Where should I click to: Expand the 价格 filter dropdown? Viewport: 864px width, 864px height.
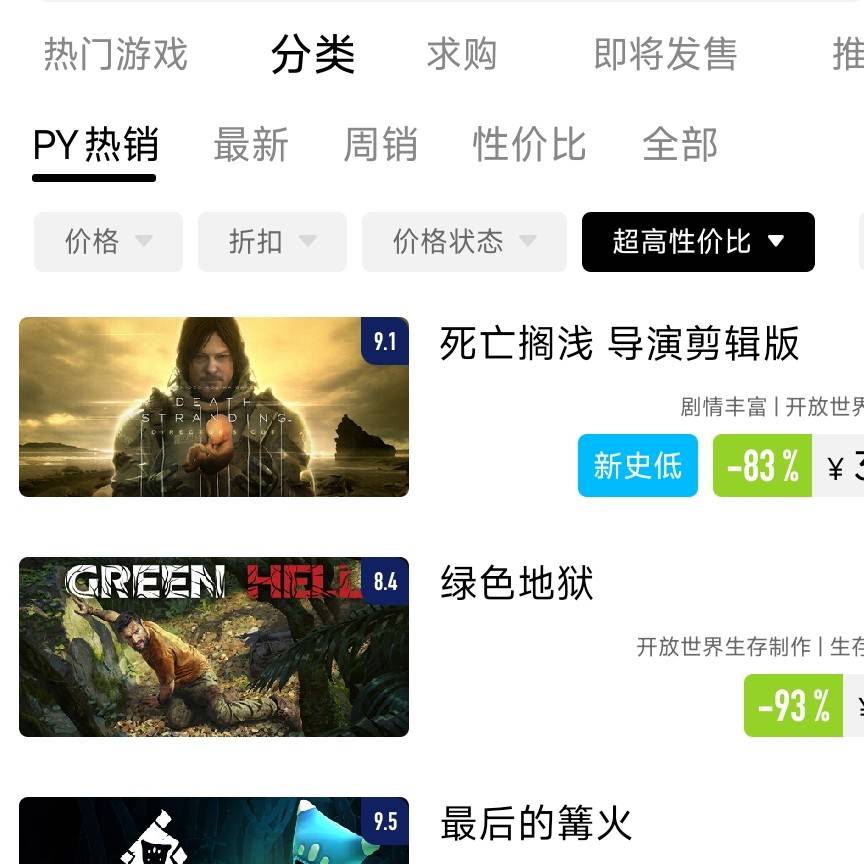click(x=108, y=241)
